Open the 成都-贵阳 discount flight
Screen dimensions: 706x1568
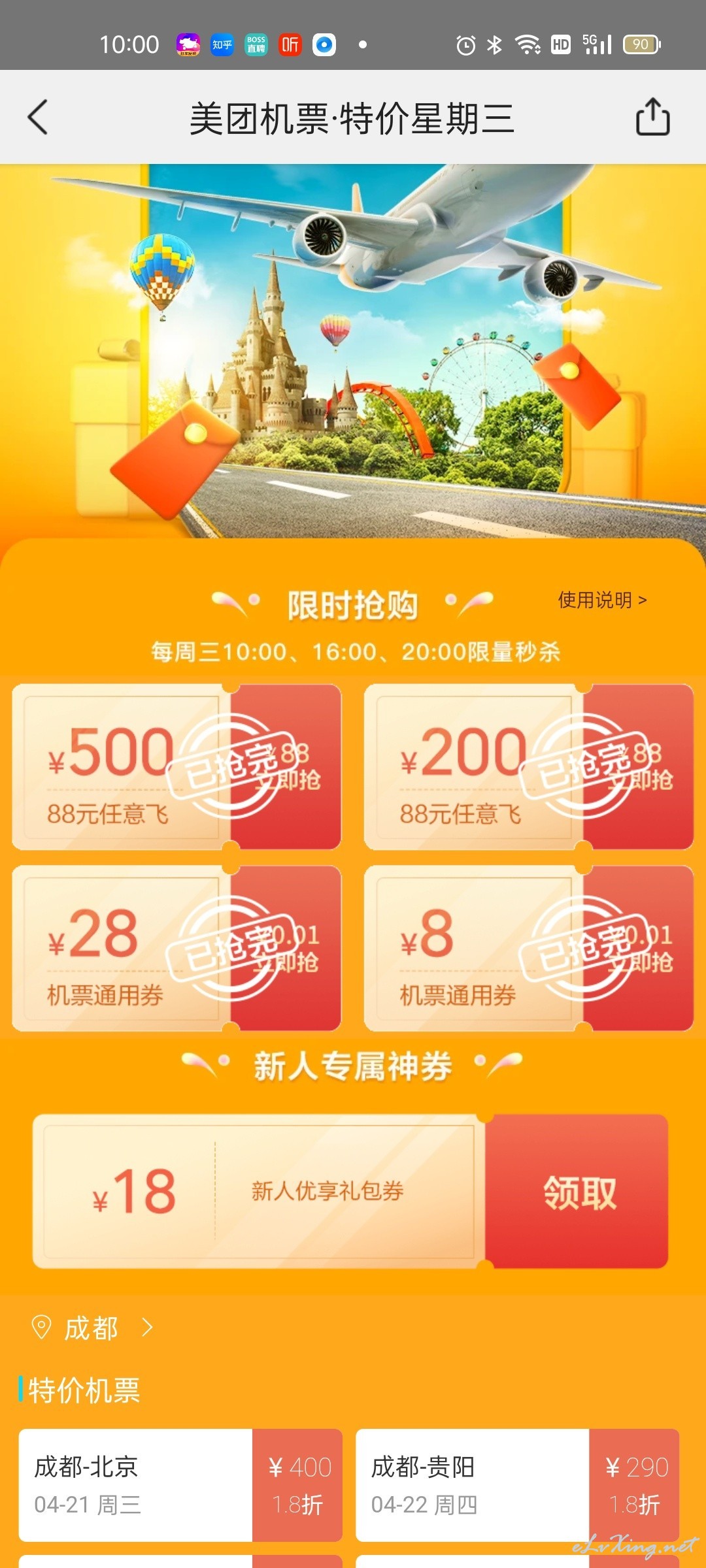click(x=518, y=1485)
